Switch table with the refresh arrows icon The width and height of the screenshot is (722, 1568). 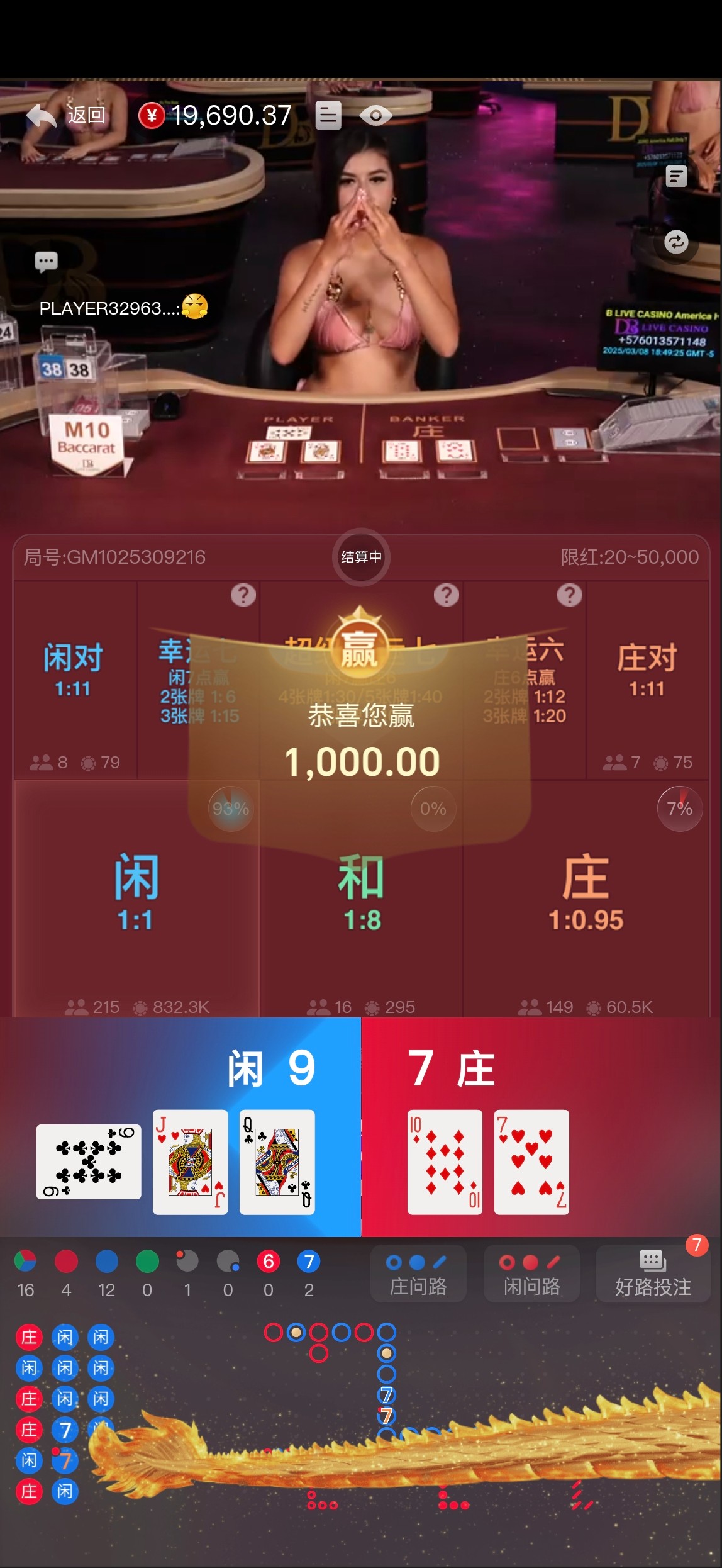[x=676, y=242]
